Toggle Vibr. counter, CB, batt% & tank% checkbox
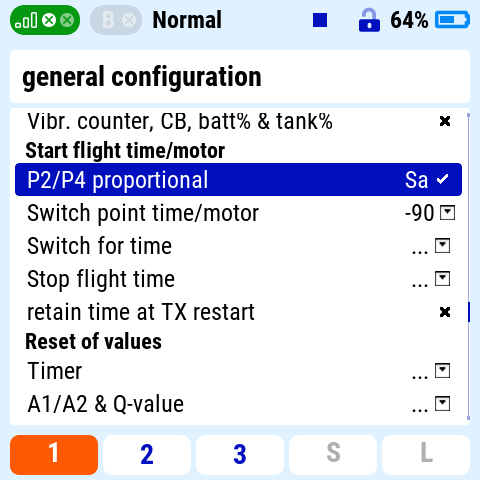The image size is (480, 480). tap(445, 121)
